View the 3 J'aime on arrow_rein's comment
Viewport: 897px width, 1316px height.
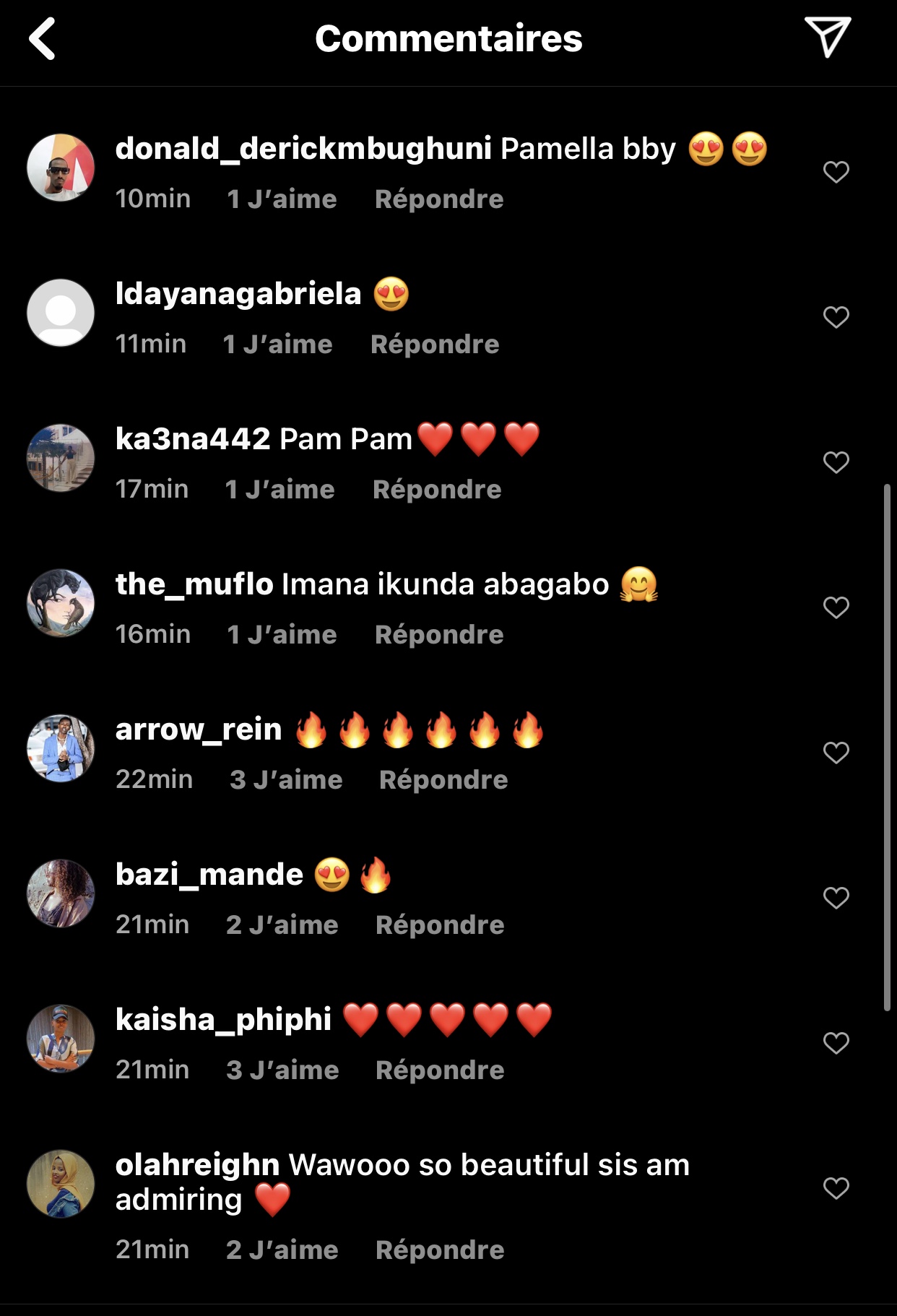(x=286, y=780)
